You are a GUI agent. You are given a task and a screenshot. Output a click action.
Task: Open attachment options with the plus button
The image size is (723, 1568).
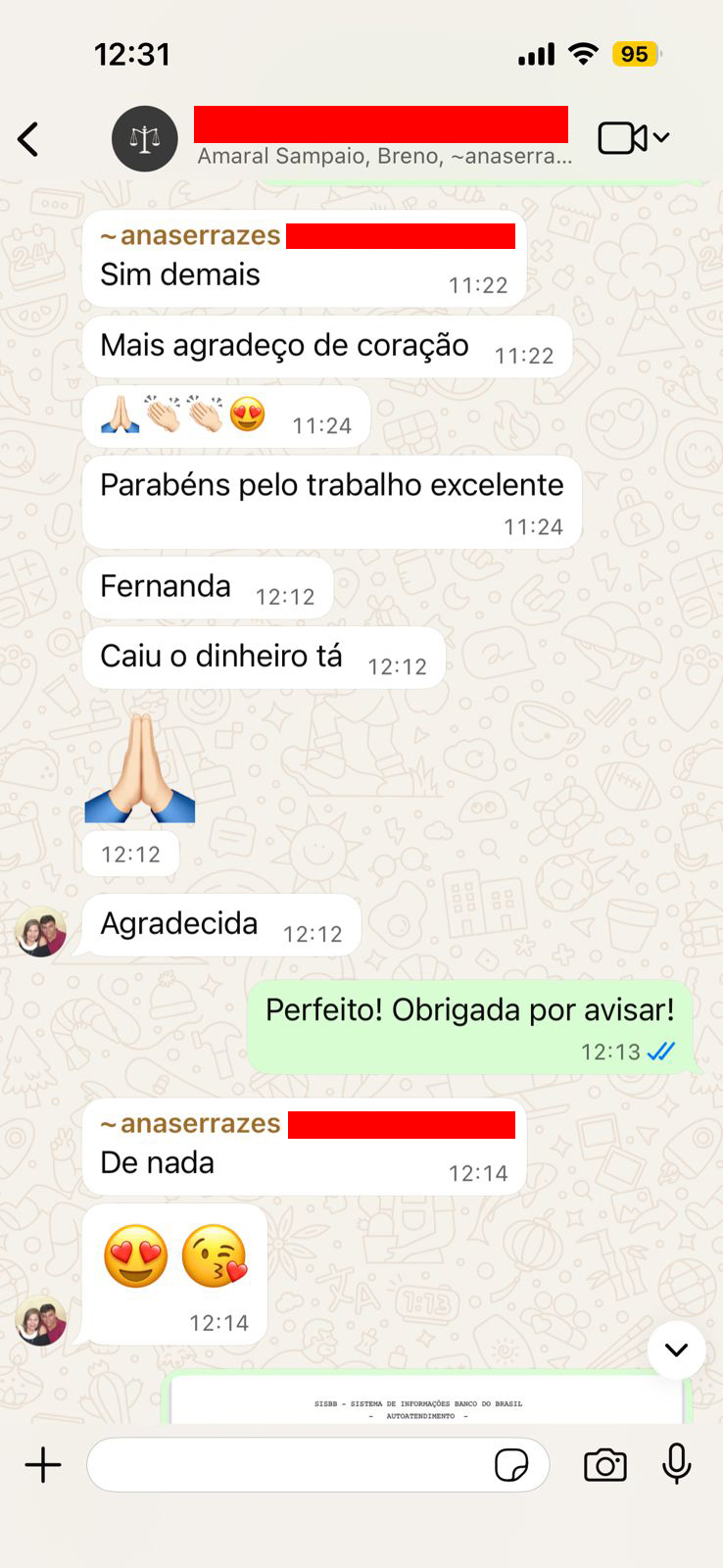tap(42, 1464)
